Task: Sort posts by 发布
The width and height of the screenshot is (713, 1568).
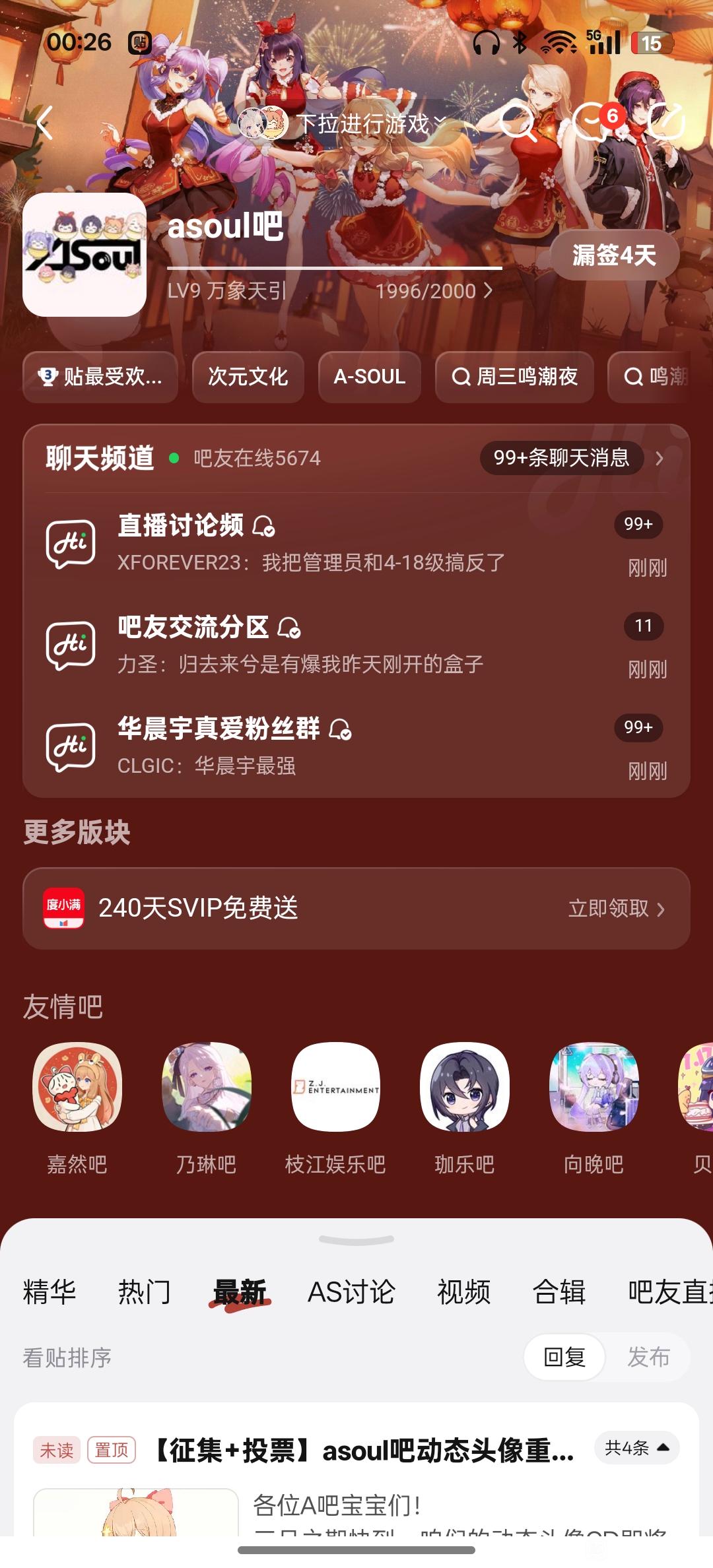Action: [x=648, y=1357]
